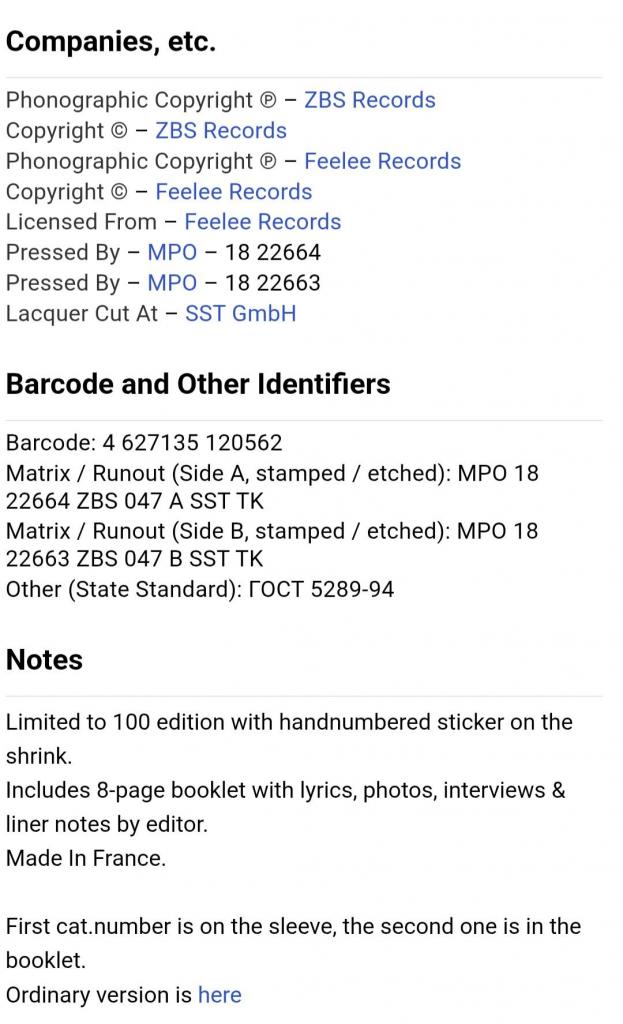Open Feelee Records link beside Copyright ©

pyautogui.click(x=234, y=192)
